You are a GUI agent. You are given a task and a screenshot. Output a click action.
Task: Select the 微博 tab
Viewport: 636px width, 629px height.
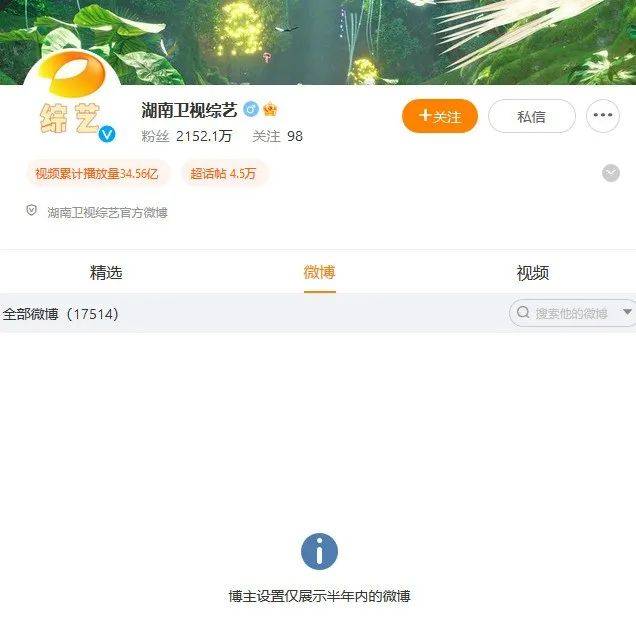[x=319, y=273]
